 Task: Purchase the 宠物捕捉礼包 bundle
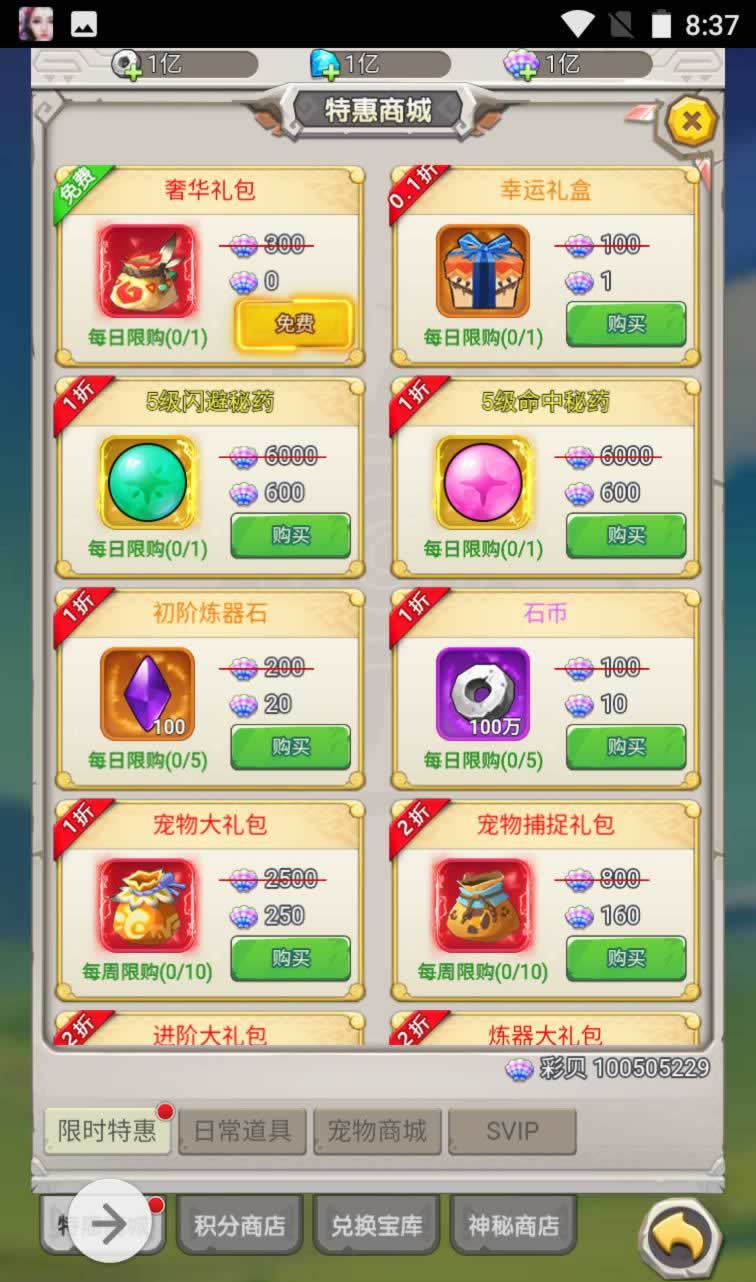coord(626,959)
